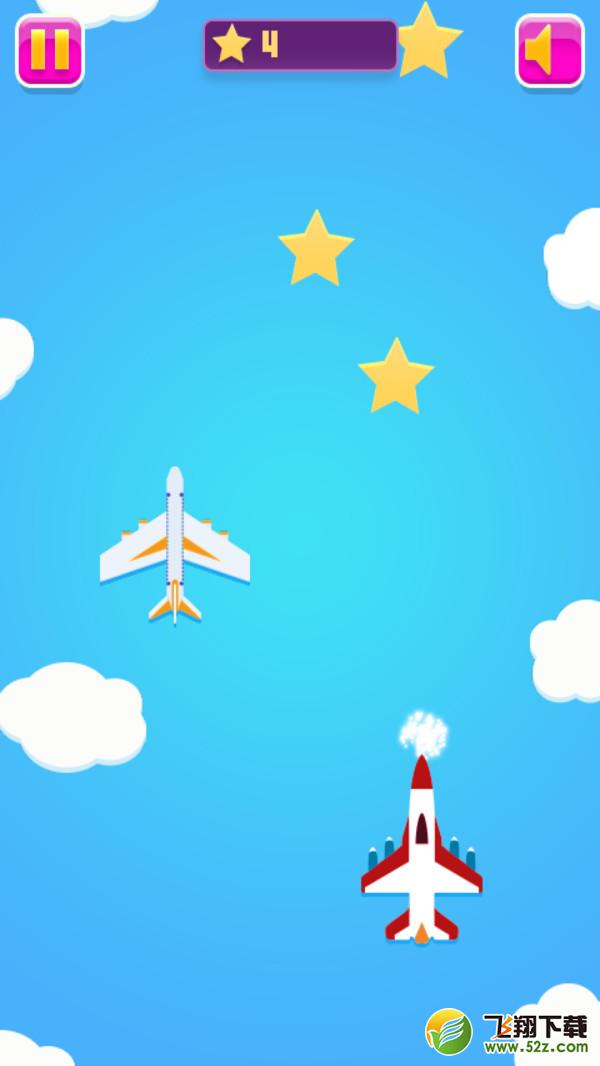600x1066 pixels.
Task: Mute the game sound
Action: coord(550,52)
